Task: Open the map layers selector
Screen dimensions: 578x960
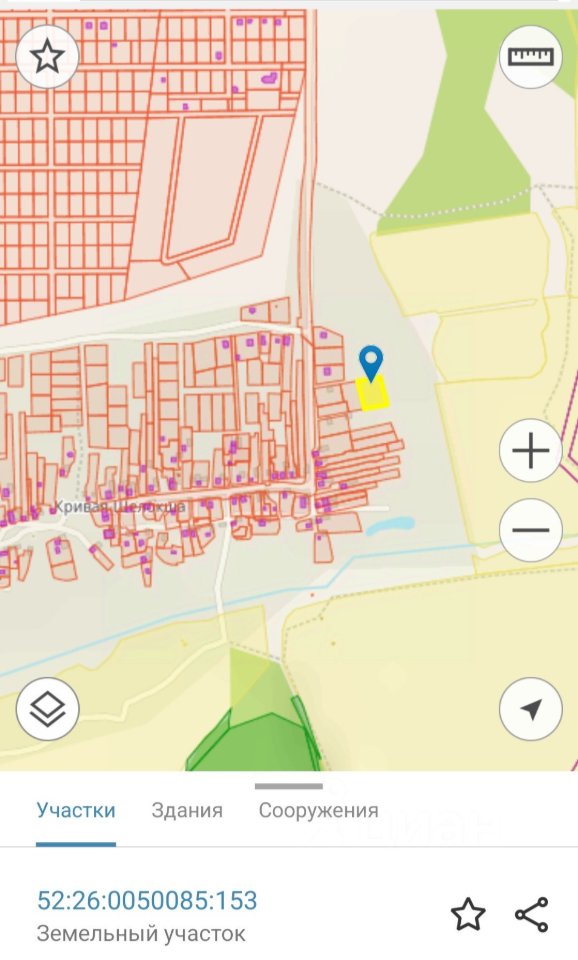Action: [47, 709]
